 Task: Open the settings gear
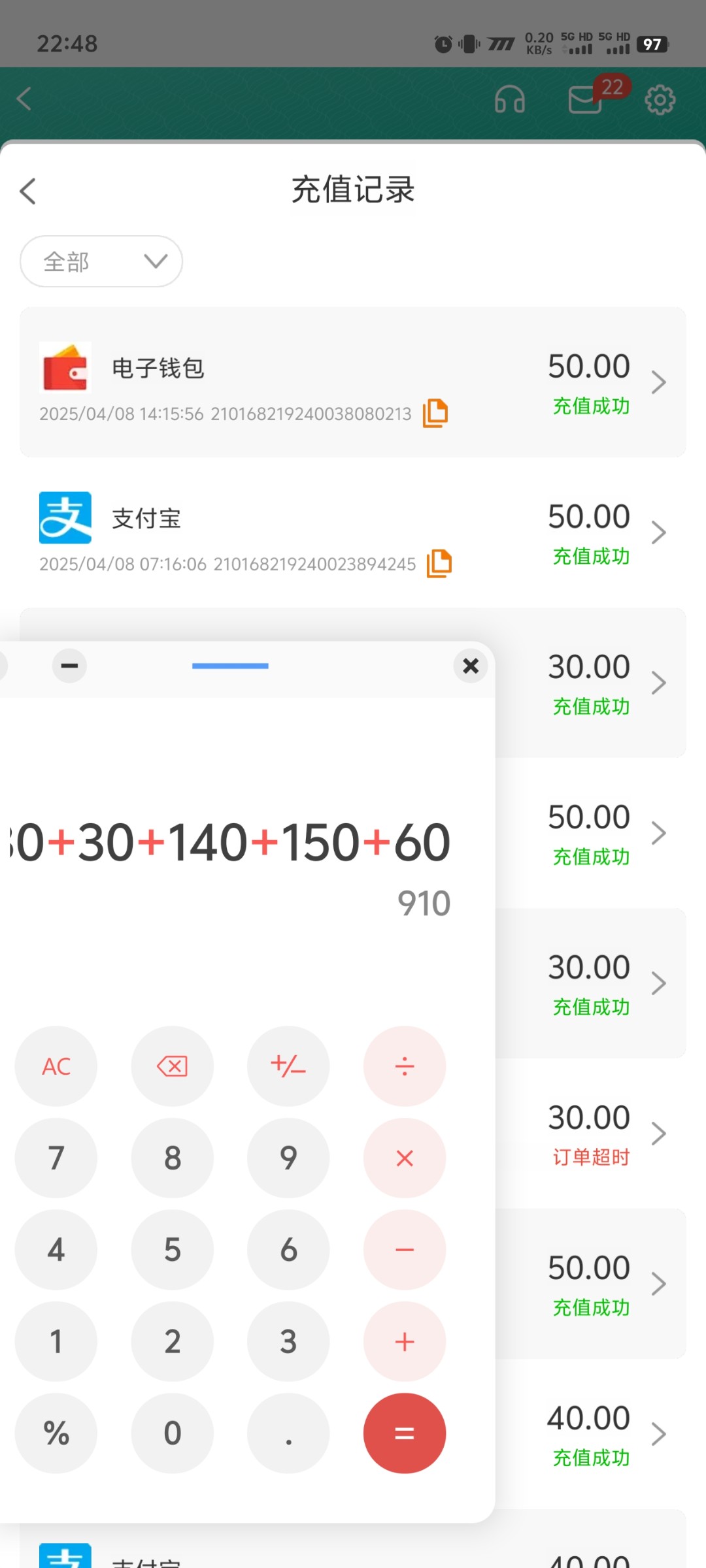660,100
